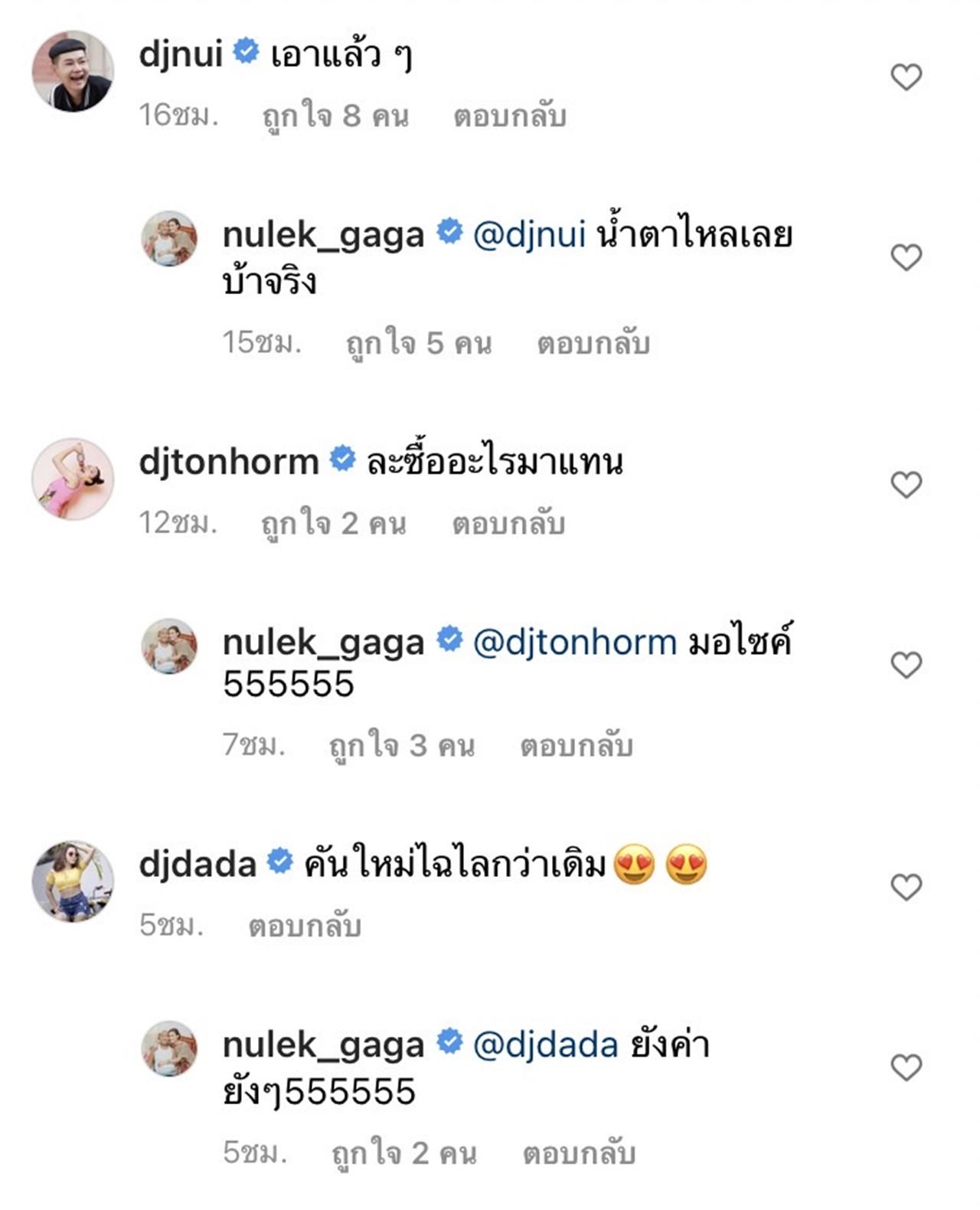Like djtonhorm's comment

pyautogui.click(x=906, y=484)
